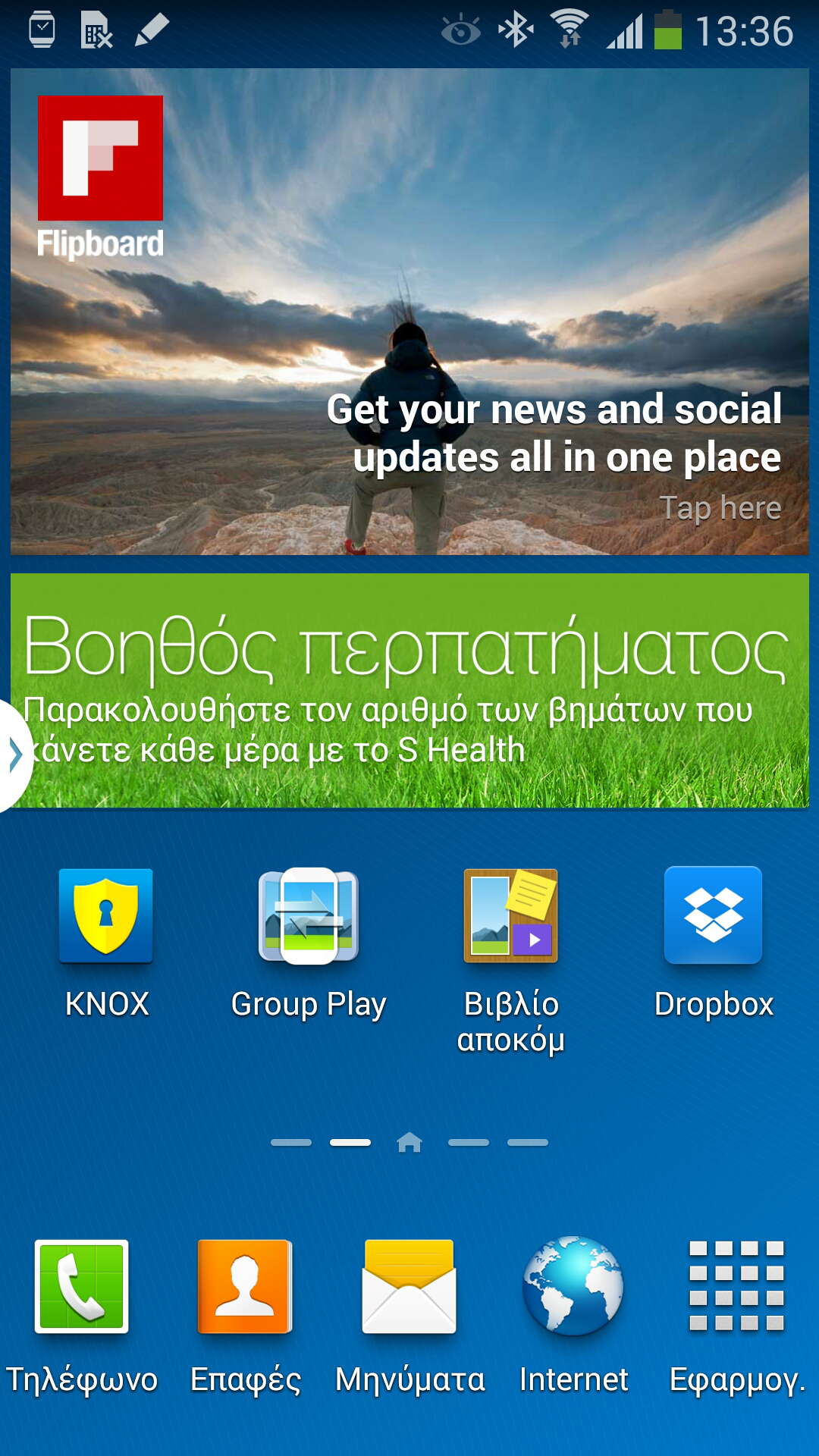The width and height of the screenshot is (819, 1456).
Task: Expand the side panel arrow handle
Action: click(x=15, y=755)
